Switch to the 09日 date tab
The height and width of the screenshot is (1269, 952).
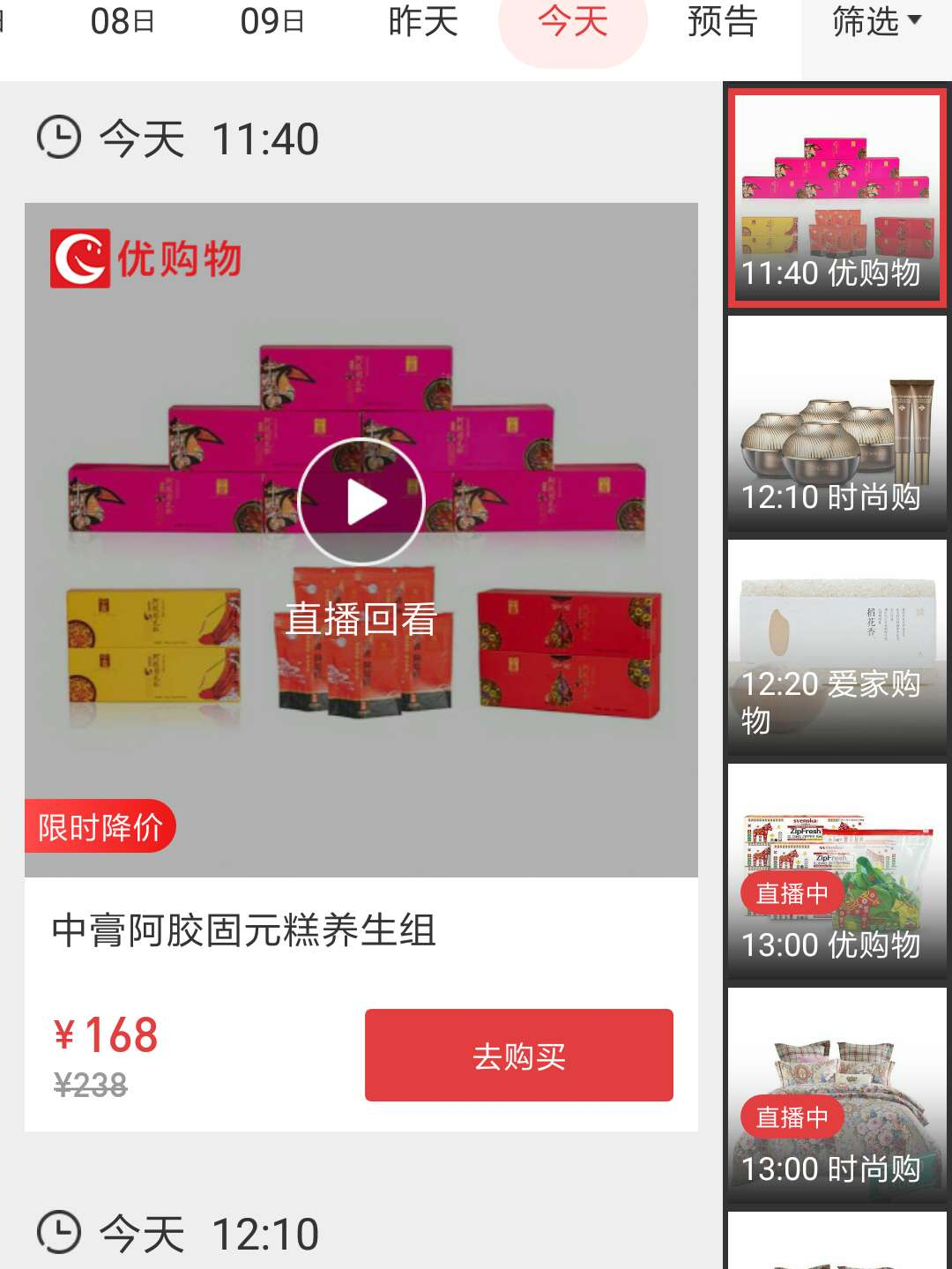pyautogui.click(x=272, y=22)
